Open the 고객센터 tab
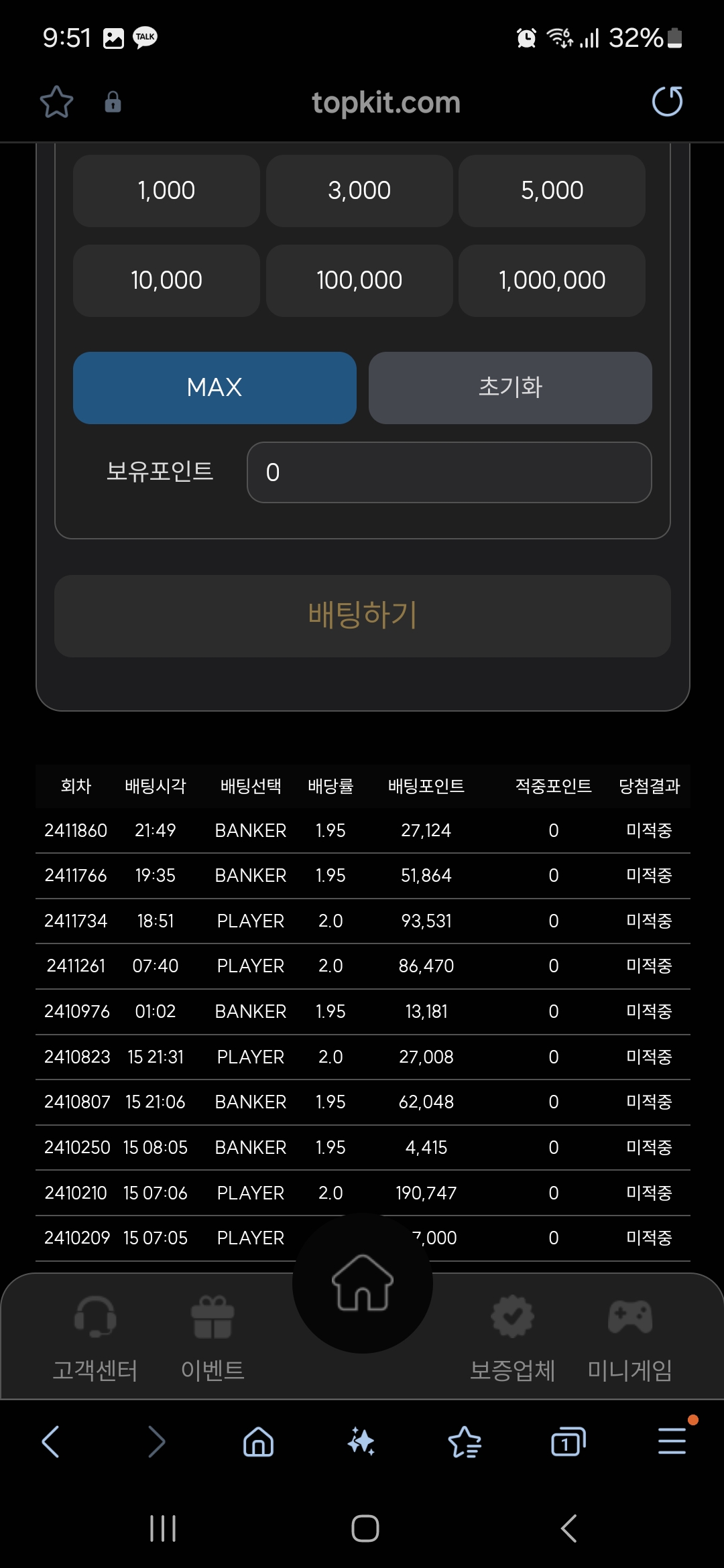The height and width of the screenshot is (1568, 724). (x=95, y=1337)
